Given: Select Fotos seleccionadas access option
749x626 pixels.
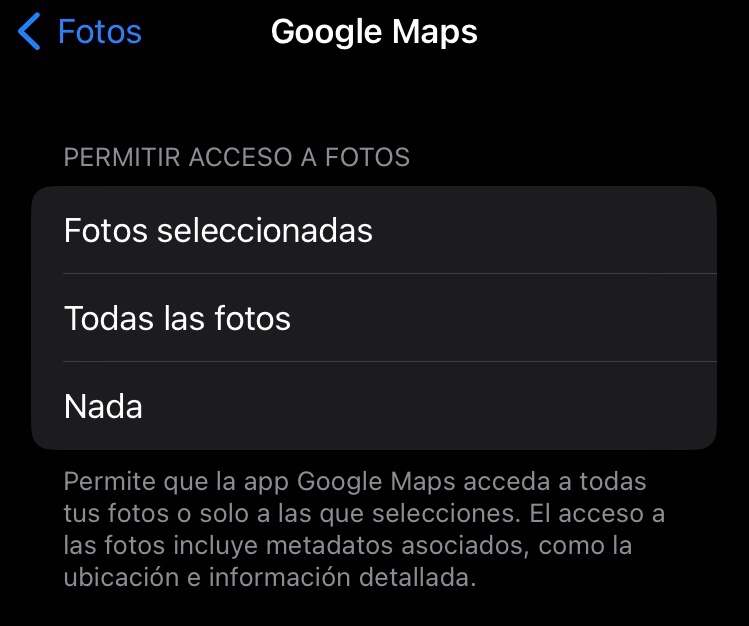Looking at the screenshot, I should point(374,230).
